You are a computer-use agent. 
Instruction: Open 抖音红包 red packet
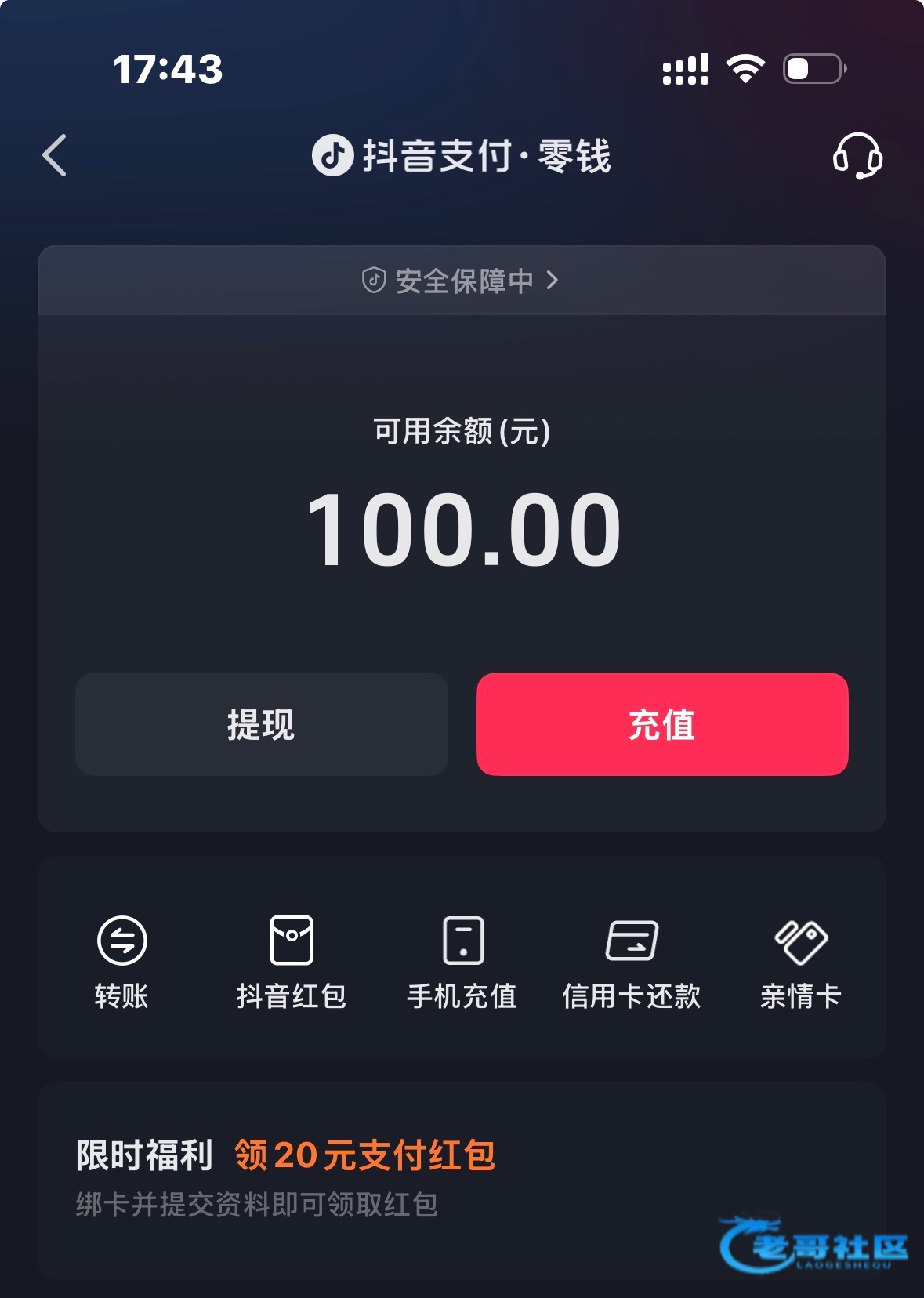292,962
